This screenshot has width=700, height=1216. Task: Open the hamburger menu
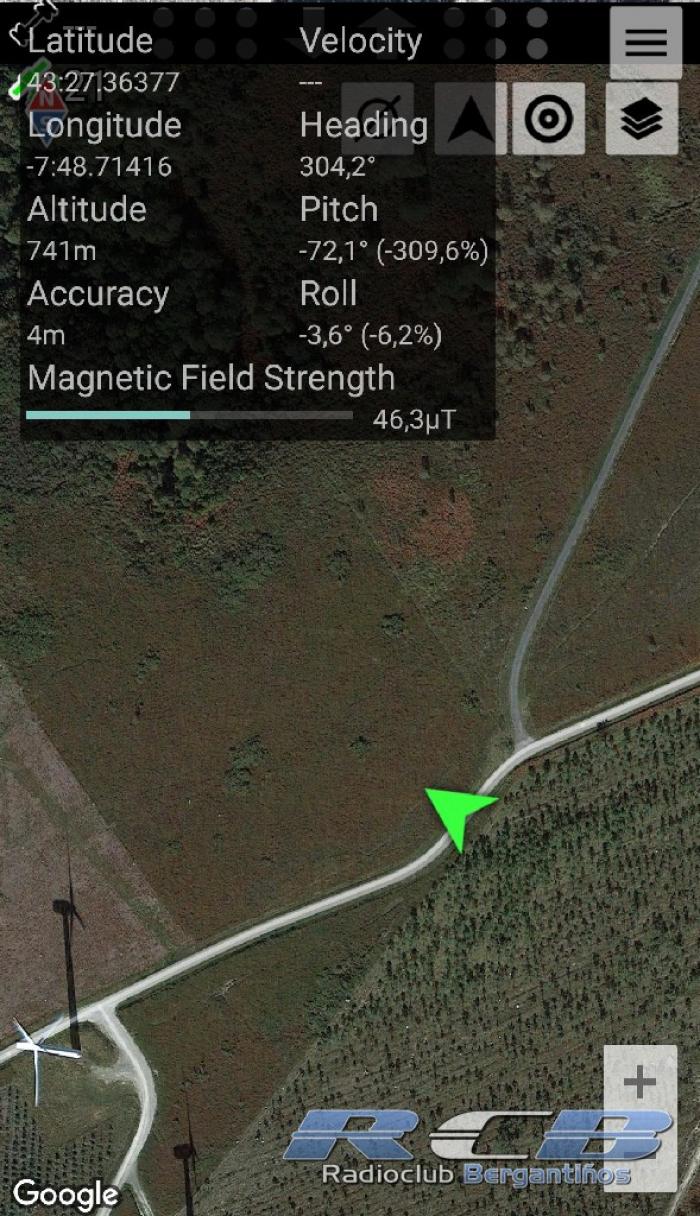(x=646, y=42)
